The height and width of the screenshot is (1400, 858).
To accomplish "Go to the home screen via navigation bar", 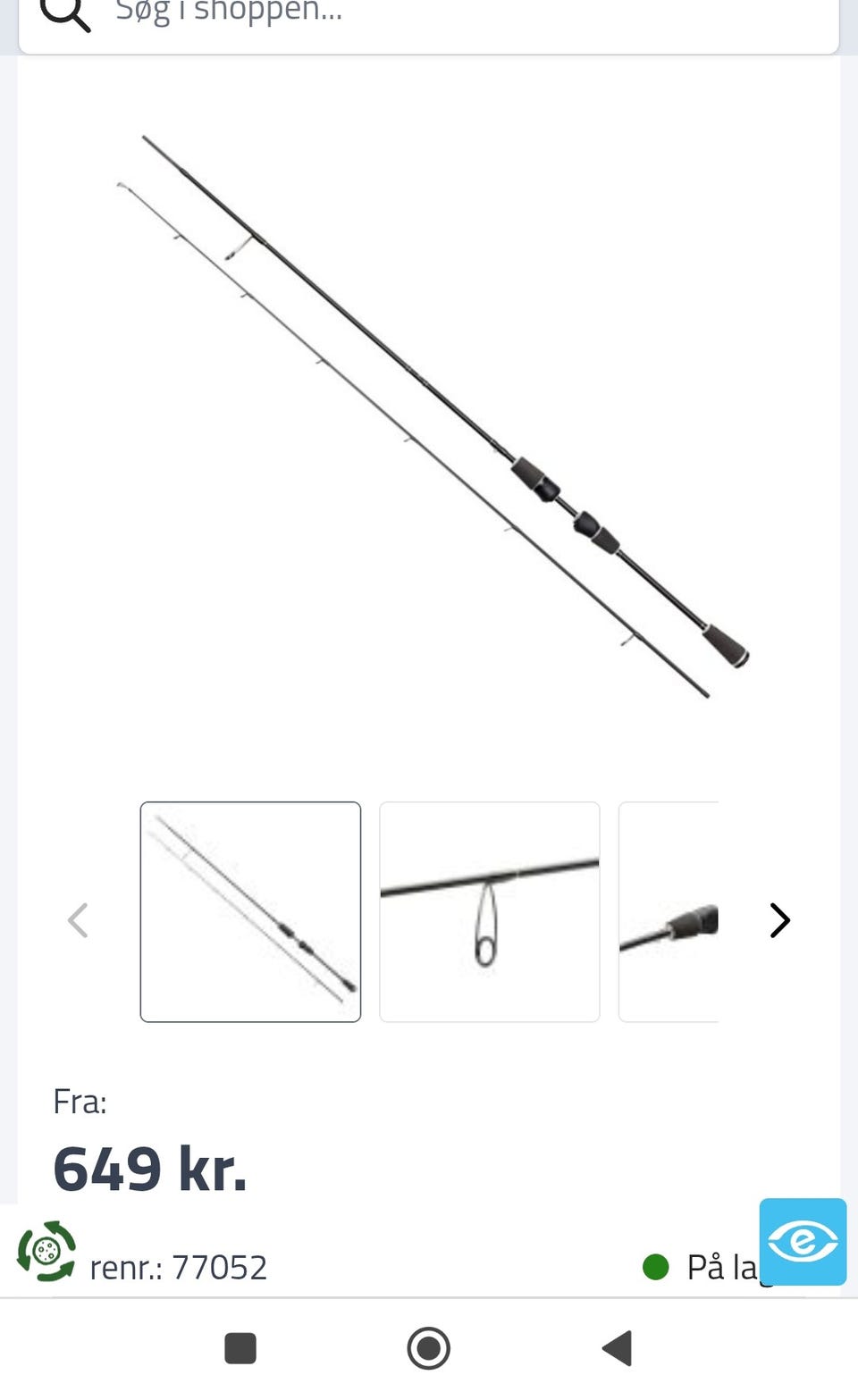I will coord(429,1348).
